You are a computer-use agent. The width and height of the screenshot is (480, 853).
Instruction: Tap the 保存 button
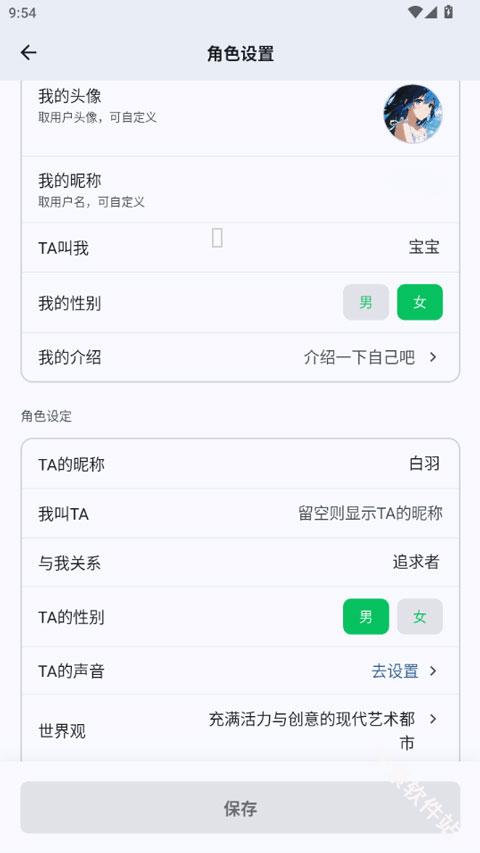(240, 808)
